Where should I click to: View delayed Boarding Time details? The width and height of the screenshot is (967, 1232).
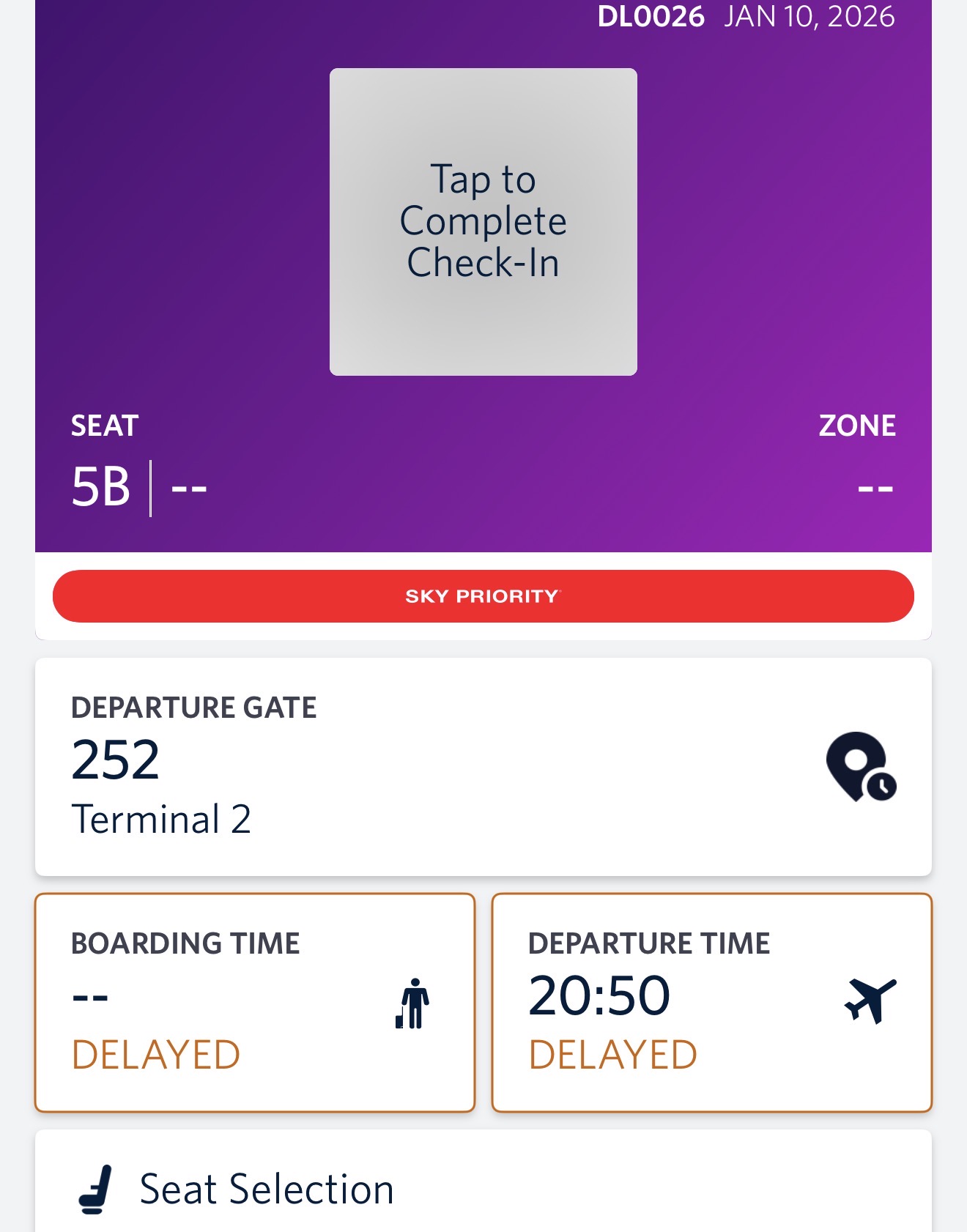coord(255,1002)
